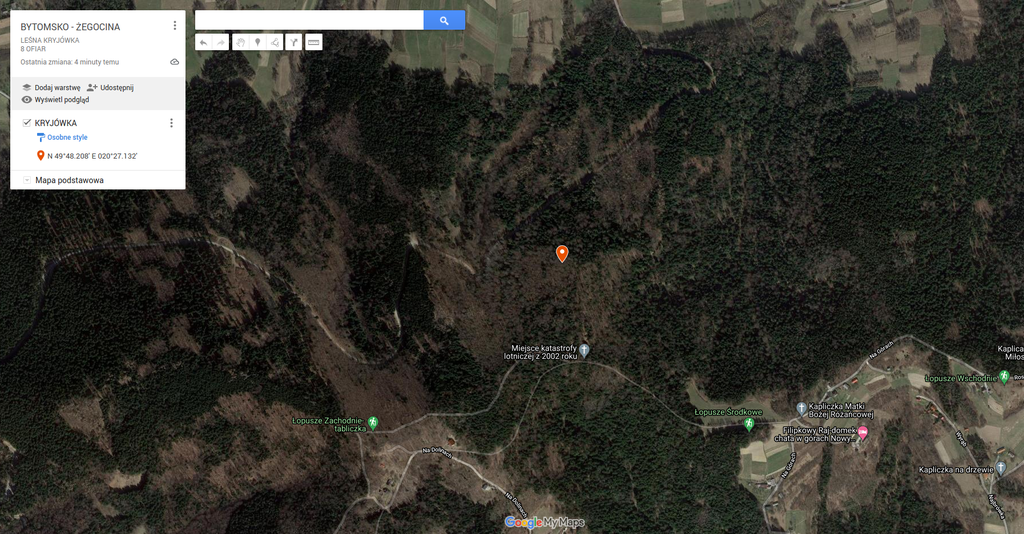
Task: Select the N 49°48.208' coordinates placemark row
Action: (x=92, y=156)
